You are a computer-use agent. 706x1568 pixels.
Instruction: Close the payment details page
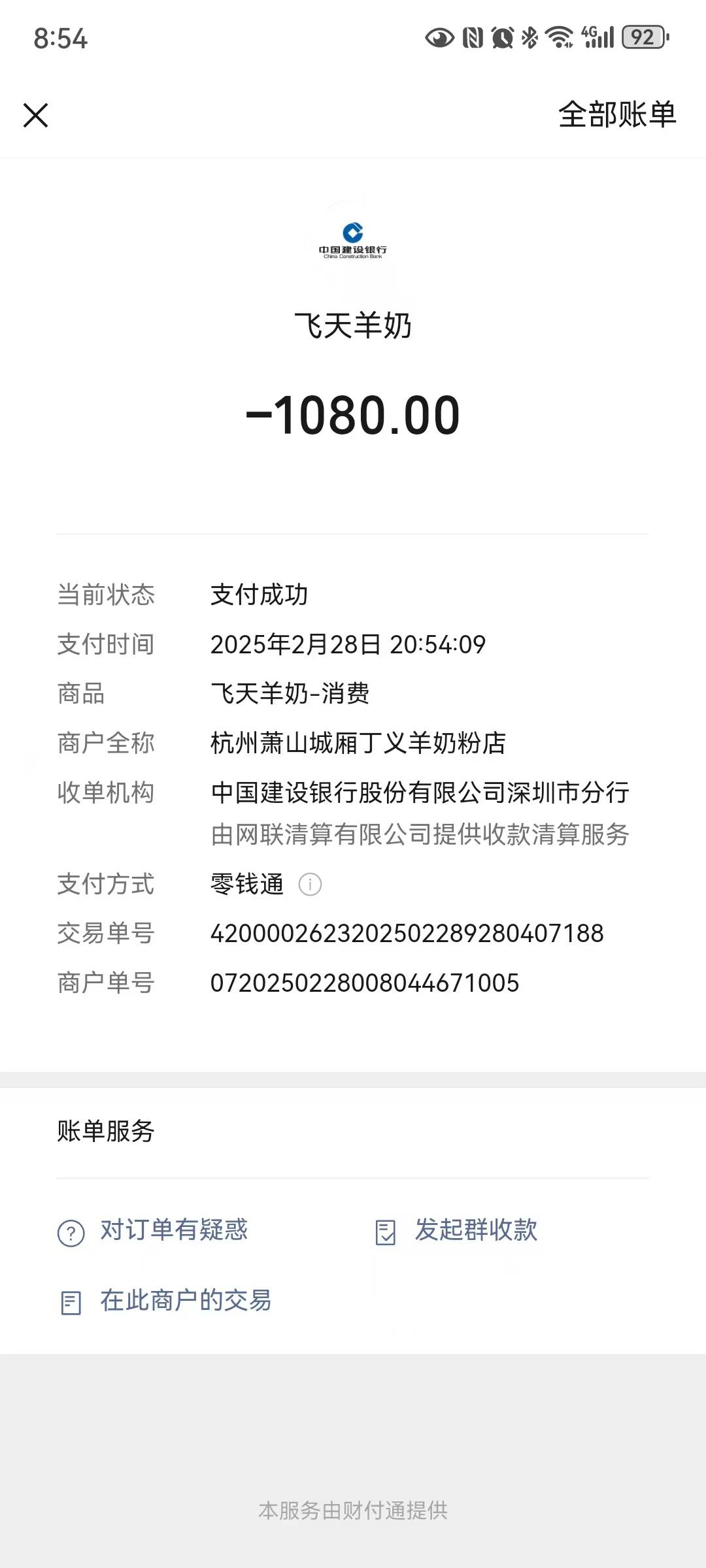pos(36,116)
